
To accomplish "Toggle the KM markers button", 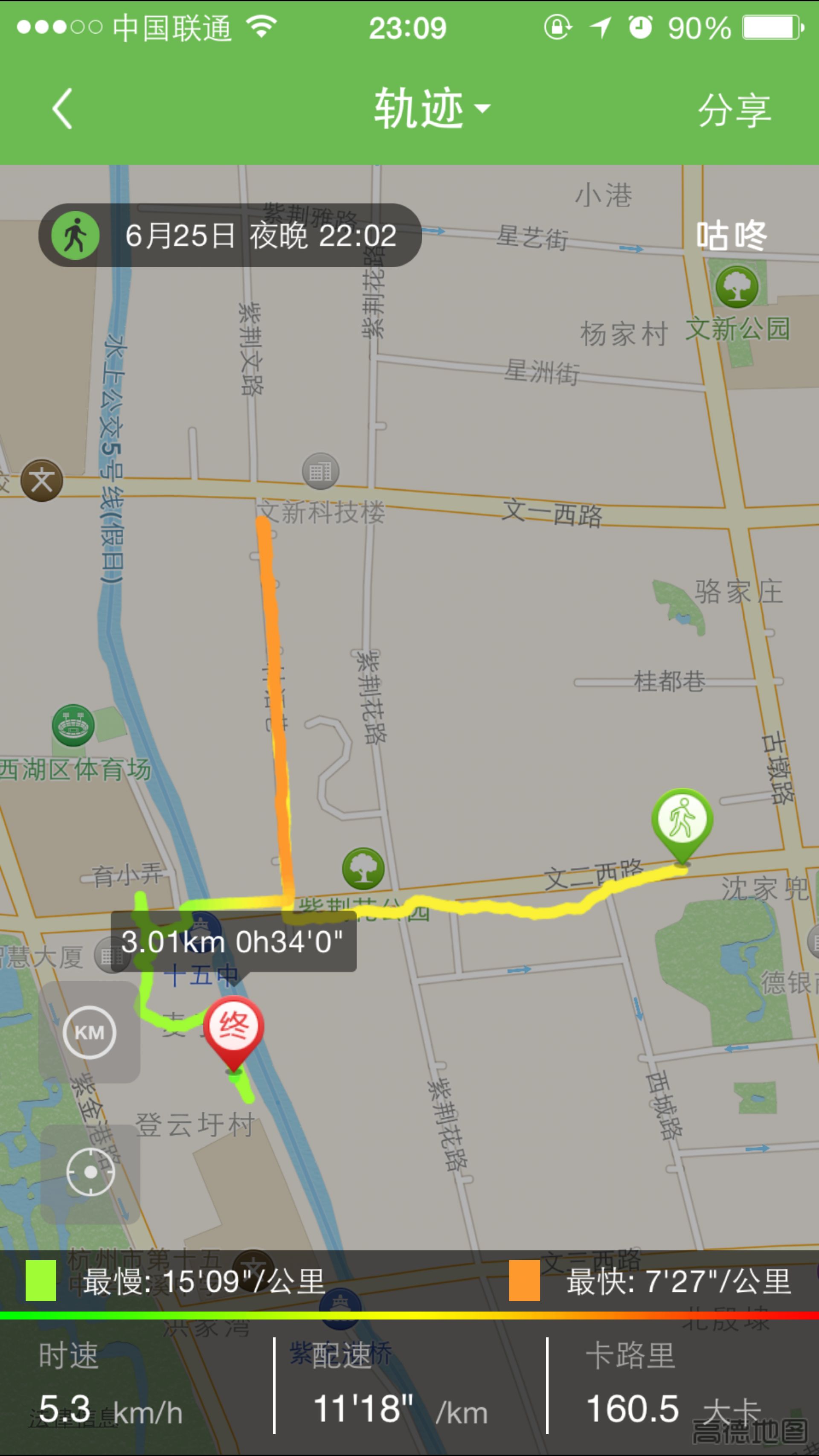I will 89,1033.
